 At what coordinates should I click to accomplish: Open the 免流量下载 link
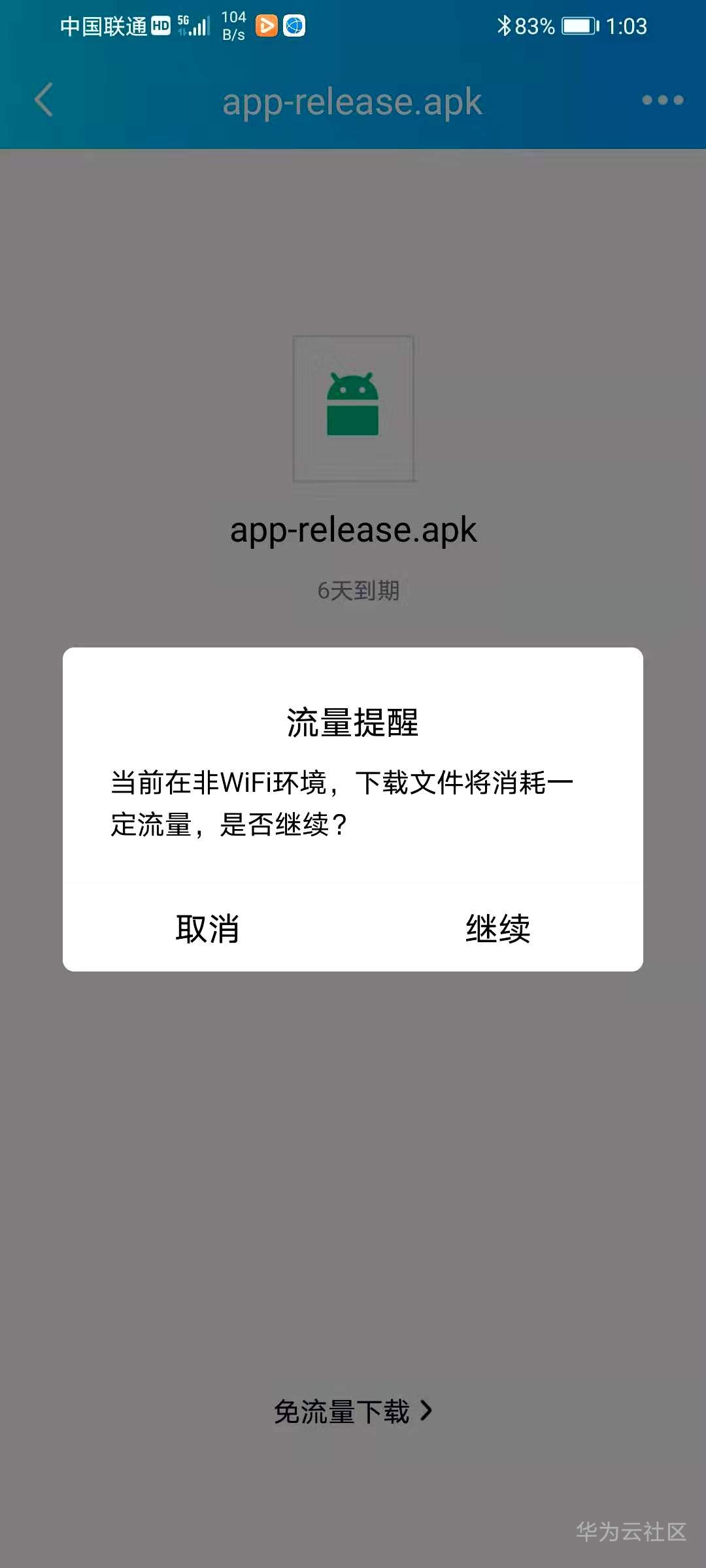[353, 1412]
